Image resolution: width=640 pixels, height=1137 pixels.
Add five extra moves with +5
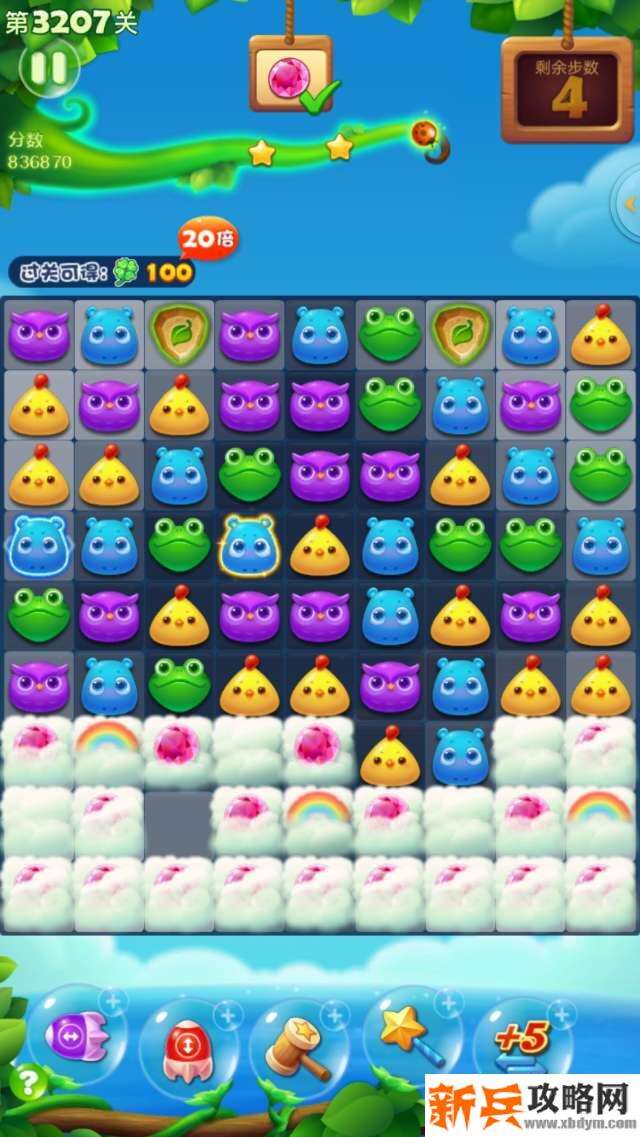click(522, 1040)
